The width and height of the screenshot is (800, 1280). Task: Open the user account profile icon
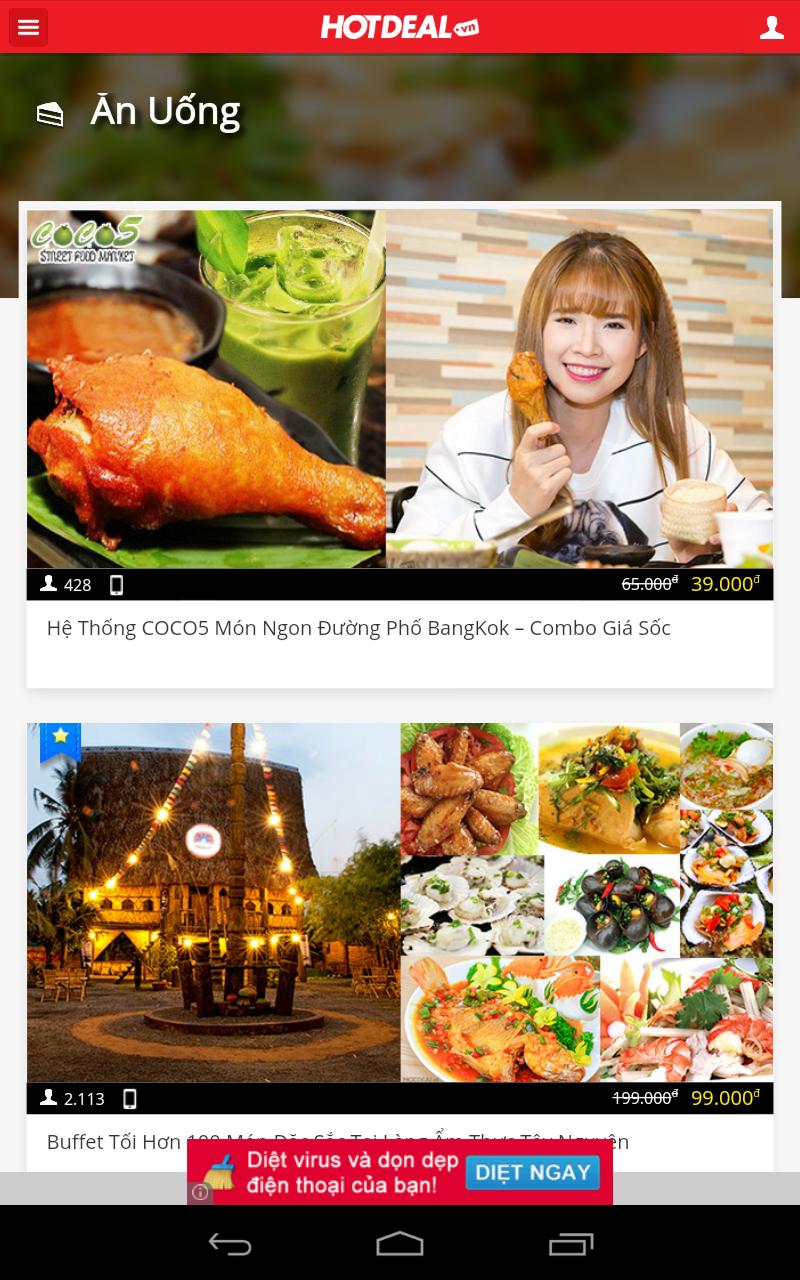coord(771,27)
